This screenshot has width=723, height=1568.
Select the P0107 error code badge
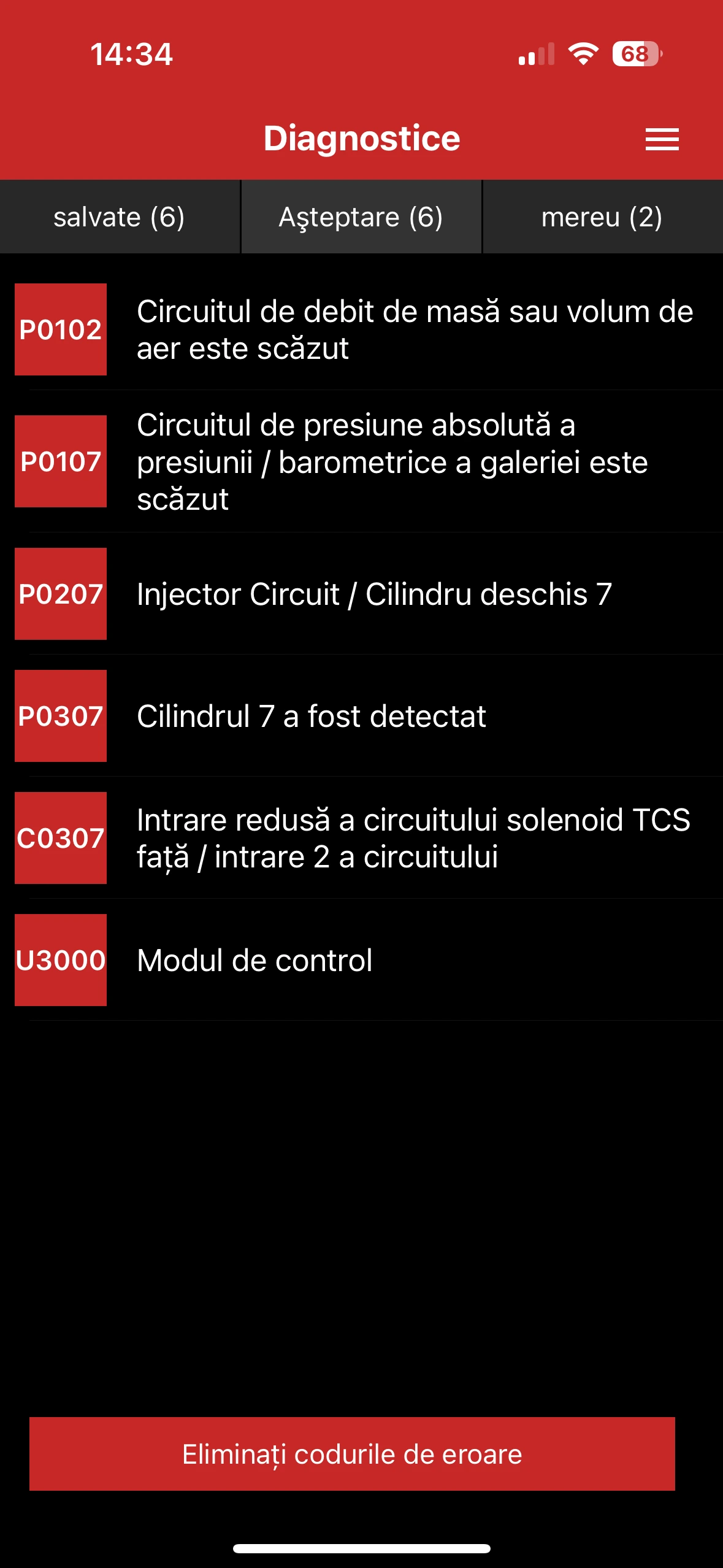coord(61,462)
